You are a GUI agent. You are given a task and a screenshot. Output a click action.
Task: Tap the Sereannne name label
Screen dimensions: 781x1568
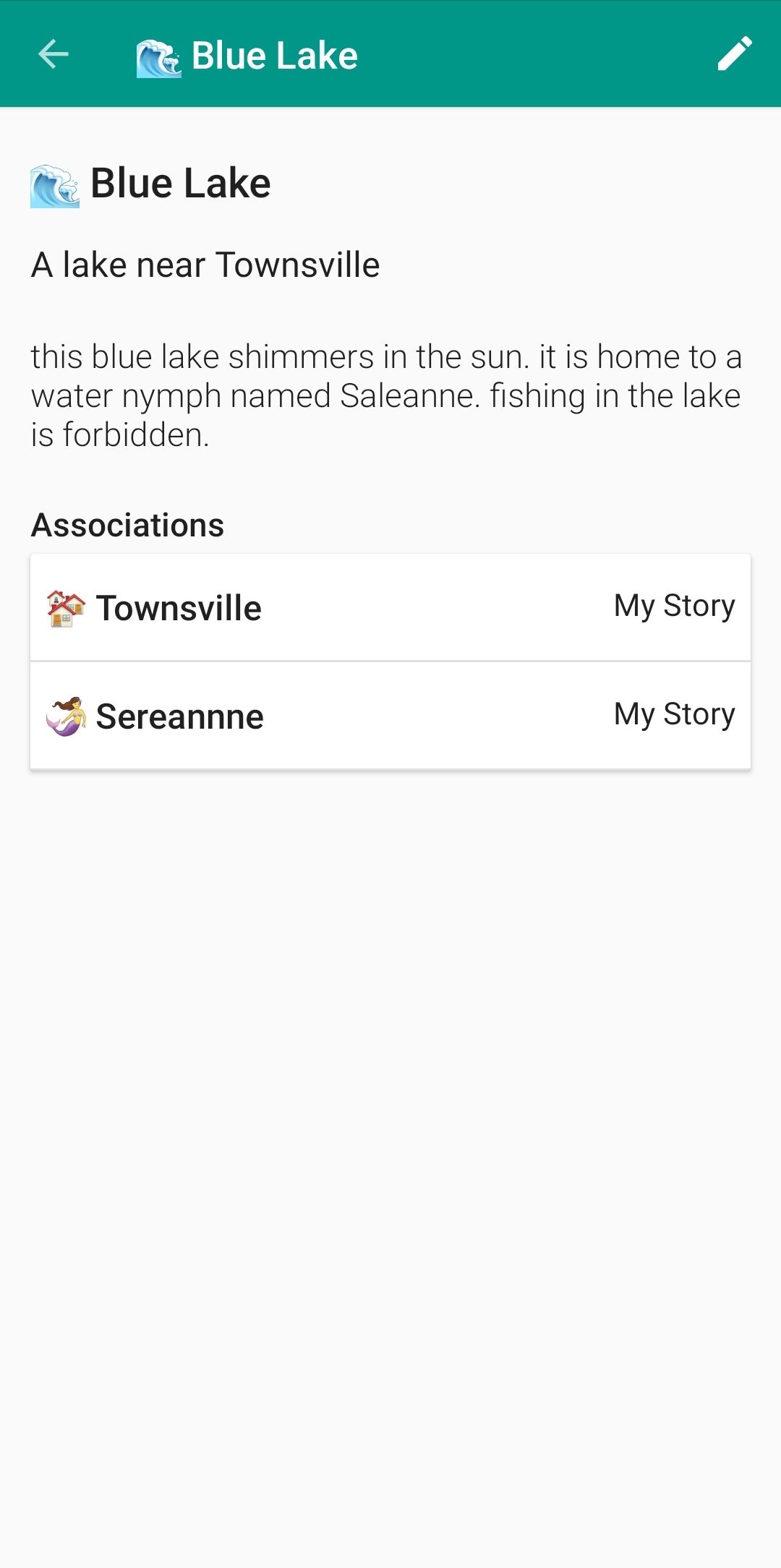click(x=180, y=716)
